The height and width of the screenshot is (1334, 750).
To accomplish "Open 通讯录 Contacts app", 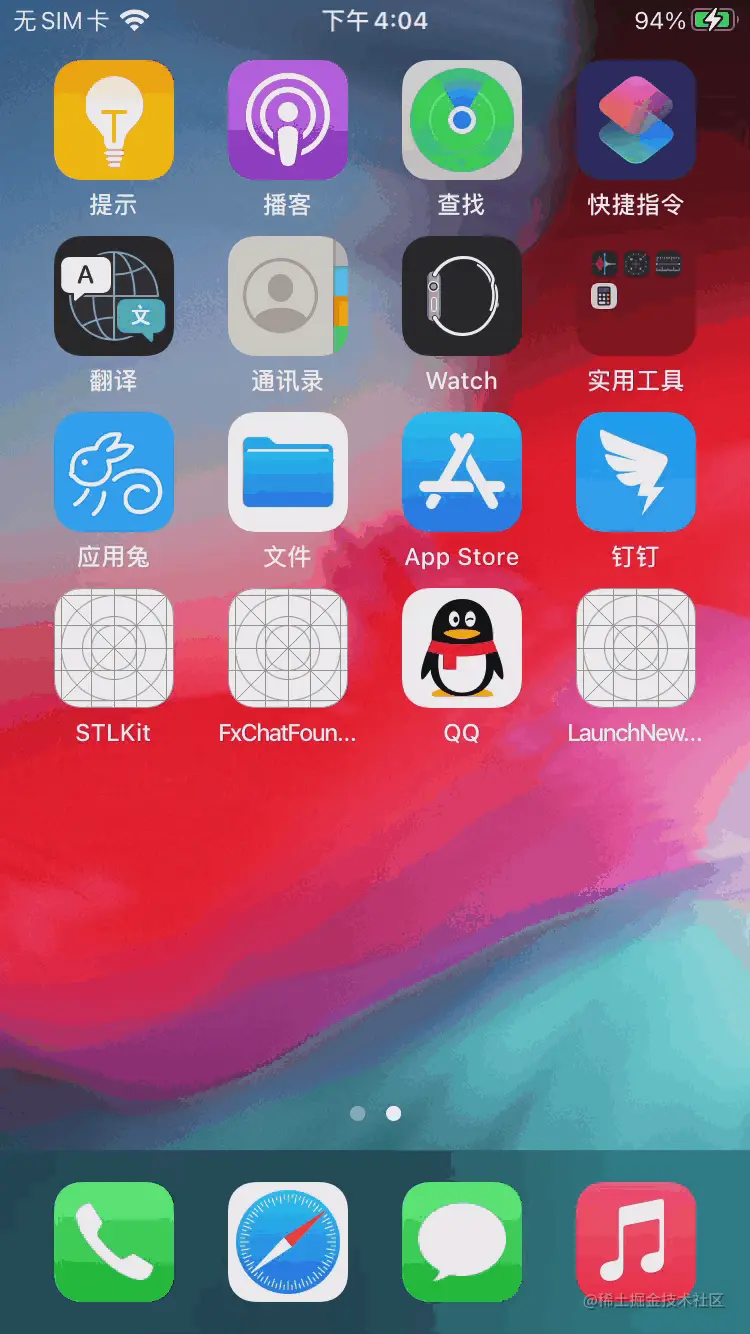I will pyautogui.click(x=288, y=296).
